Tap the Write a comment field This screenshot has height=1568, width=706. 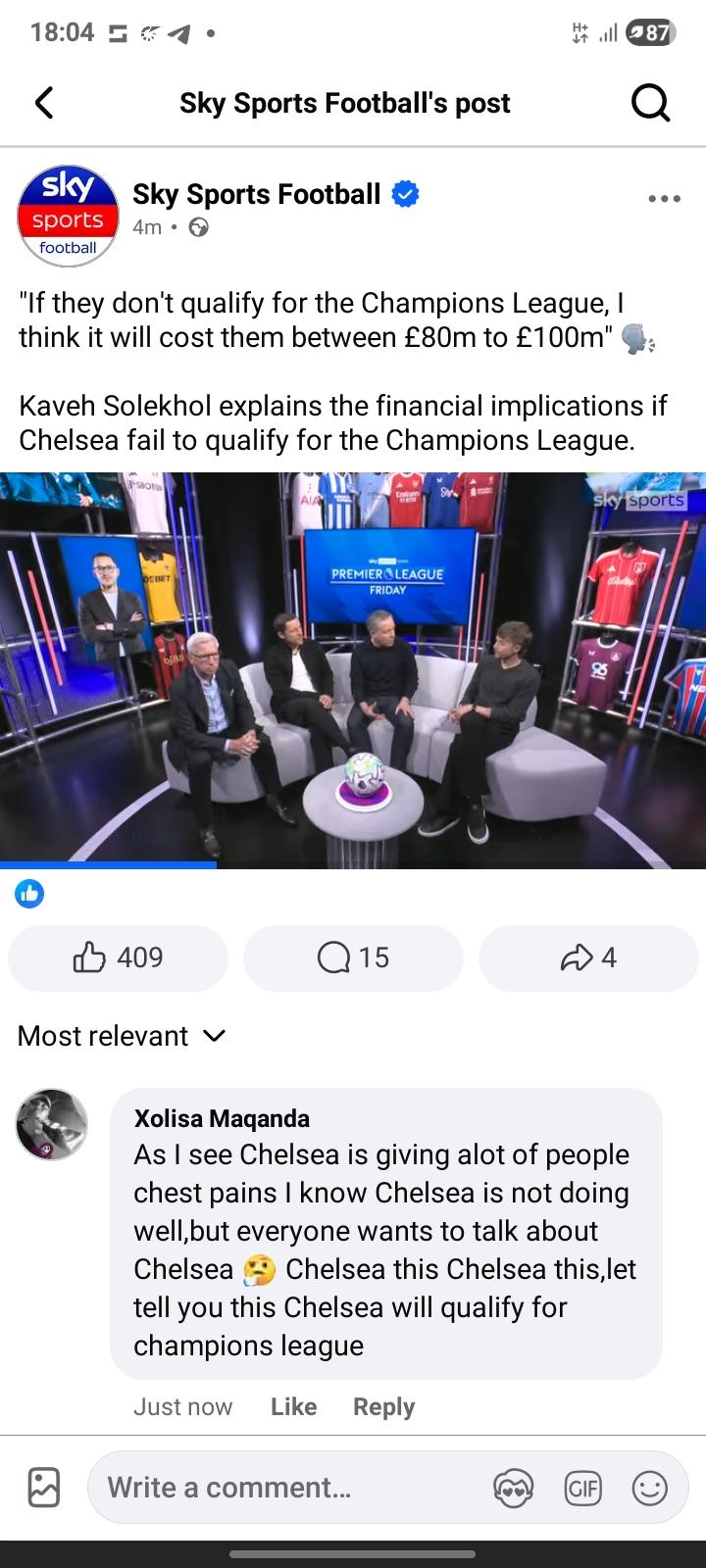pyautogui.click(x=284, y=1488)
